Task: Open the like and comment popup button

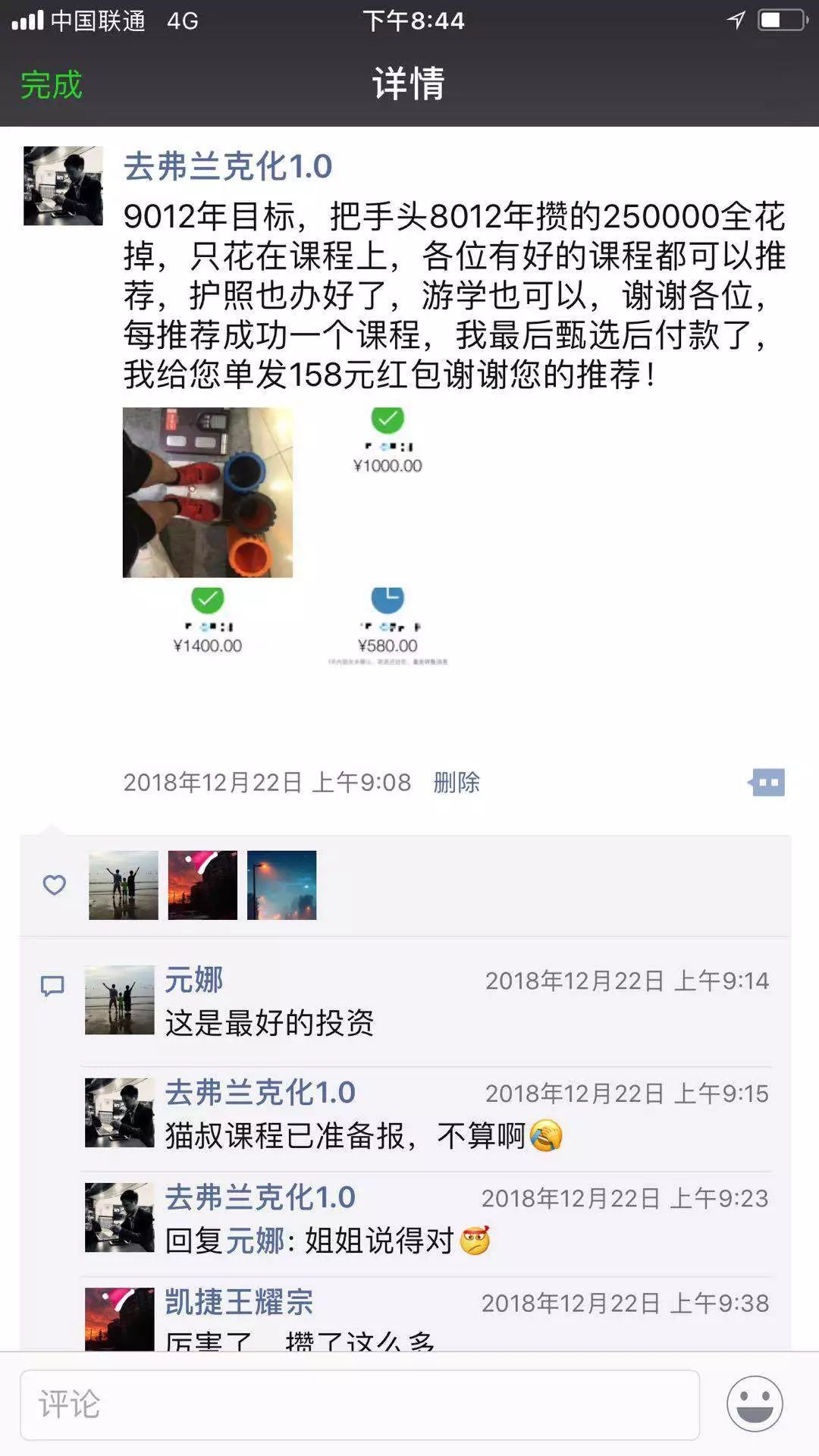Action: click(766, 782)
